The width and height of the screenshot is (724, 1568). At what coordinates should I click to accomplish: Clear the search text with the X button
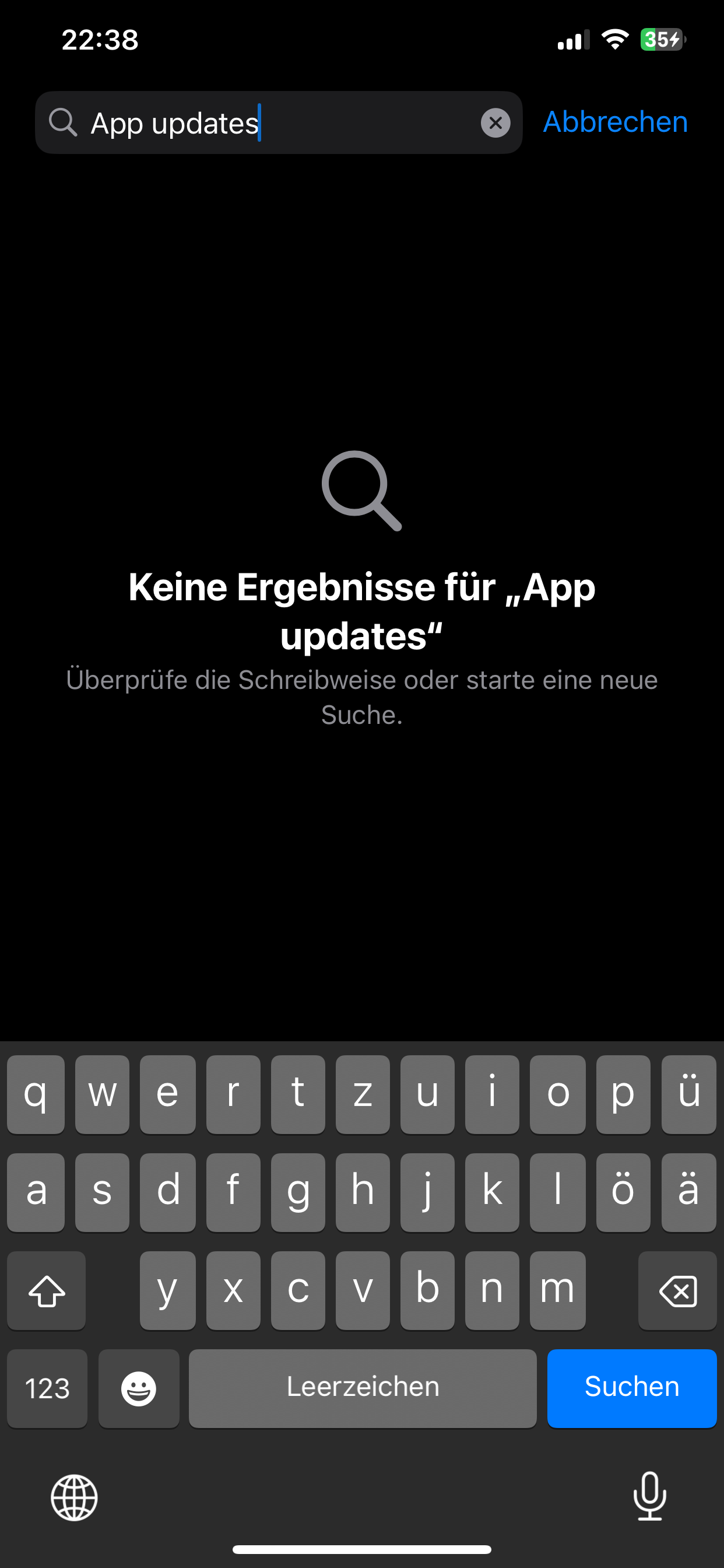coord(495,123)
